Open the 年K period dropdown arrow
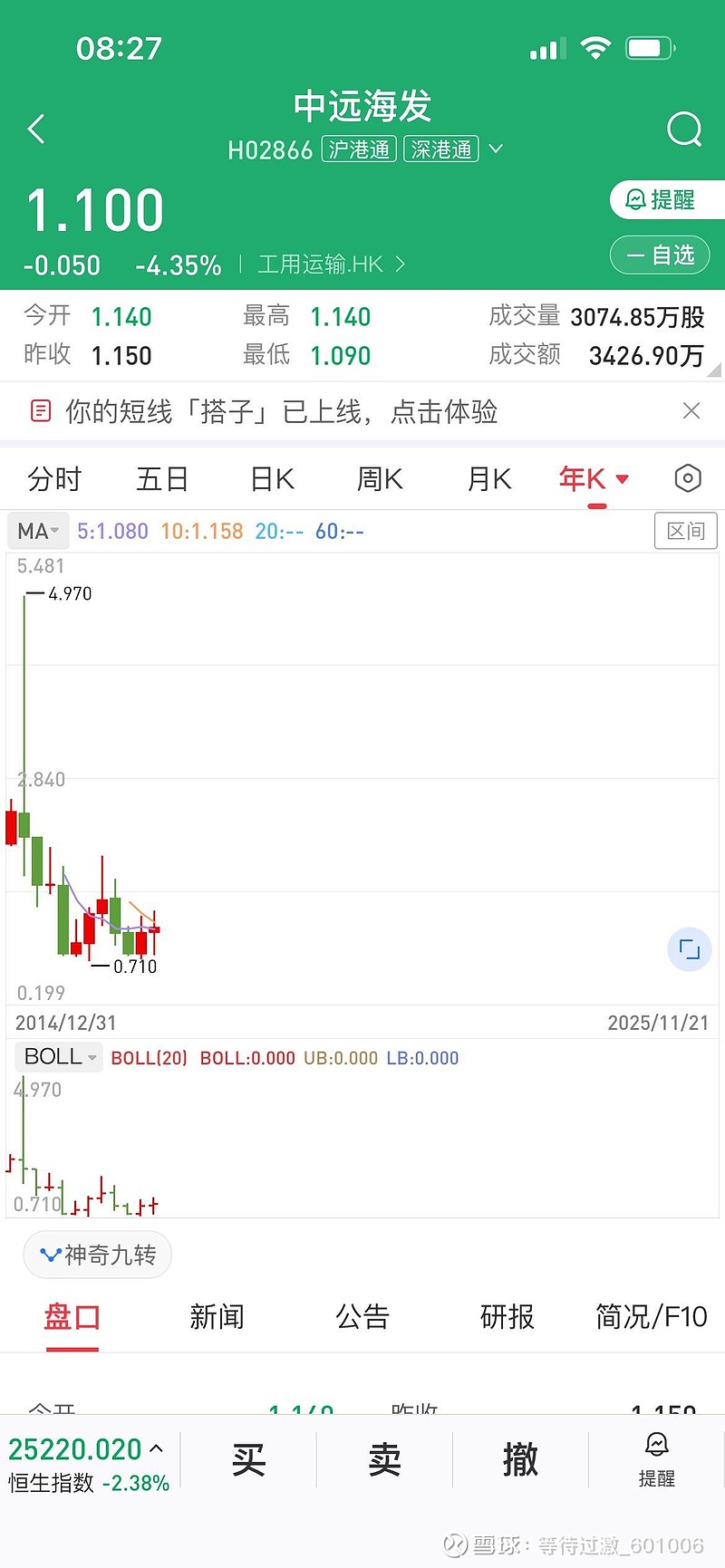Screen dimensions: 725x1568 (x=622, y=478)
